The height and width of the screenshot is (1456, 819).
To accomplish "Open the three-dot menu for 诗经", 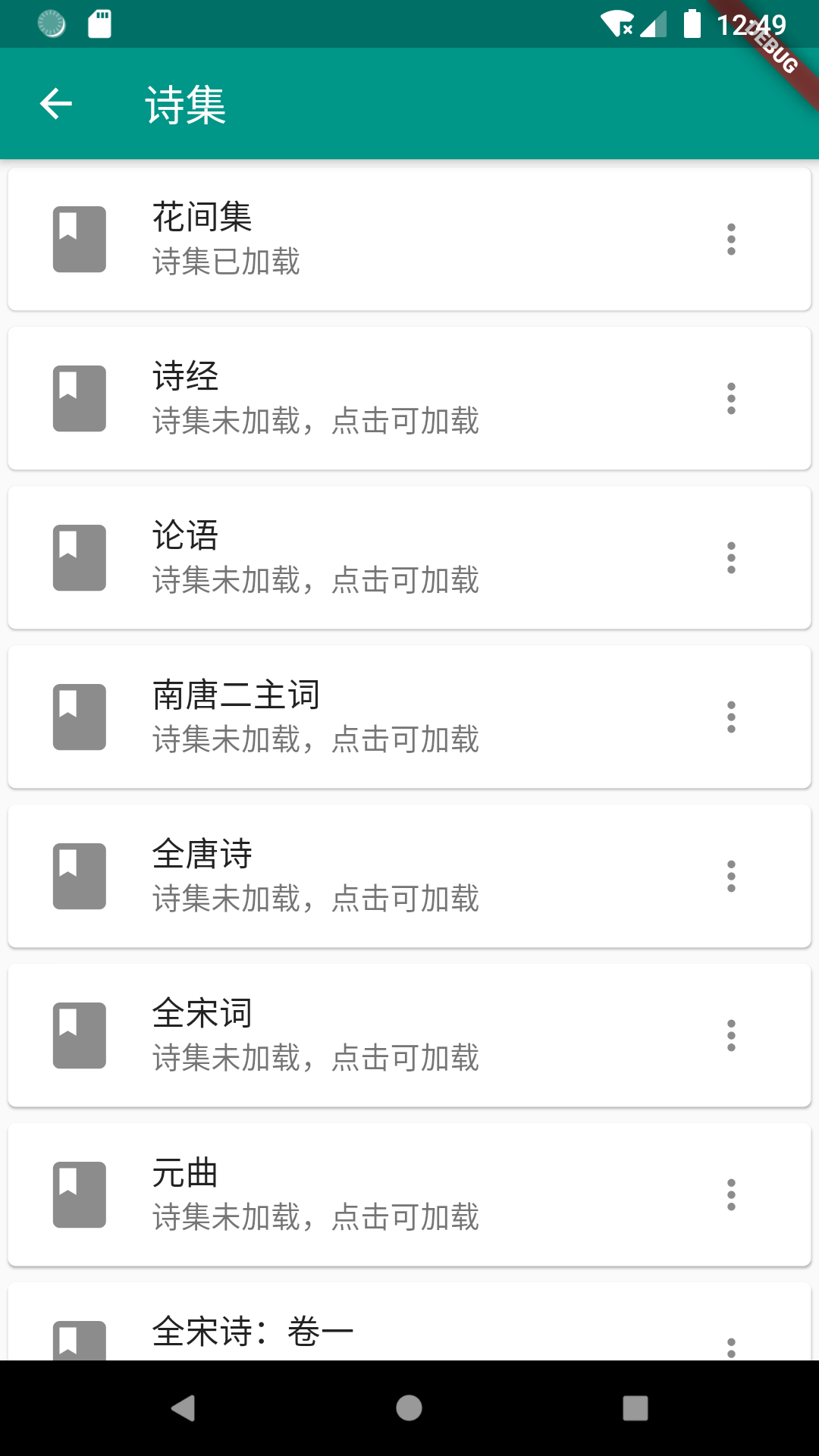I will [731, 398].
